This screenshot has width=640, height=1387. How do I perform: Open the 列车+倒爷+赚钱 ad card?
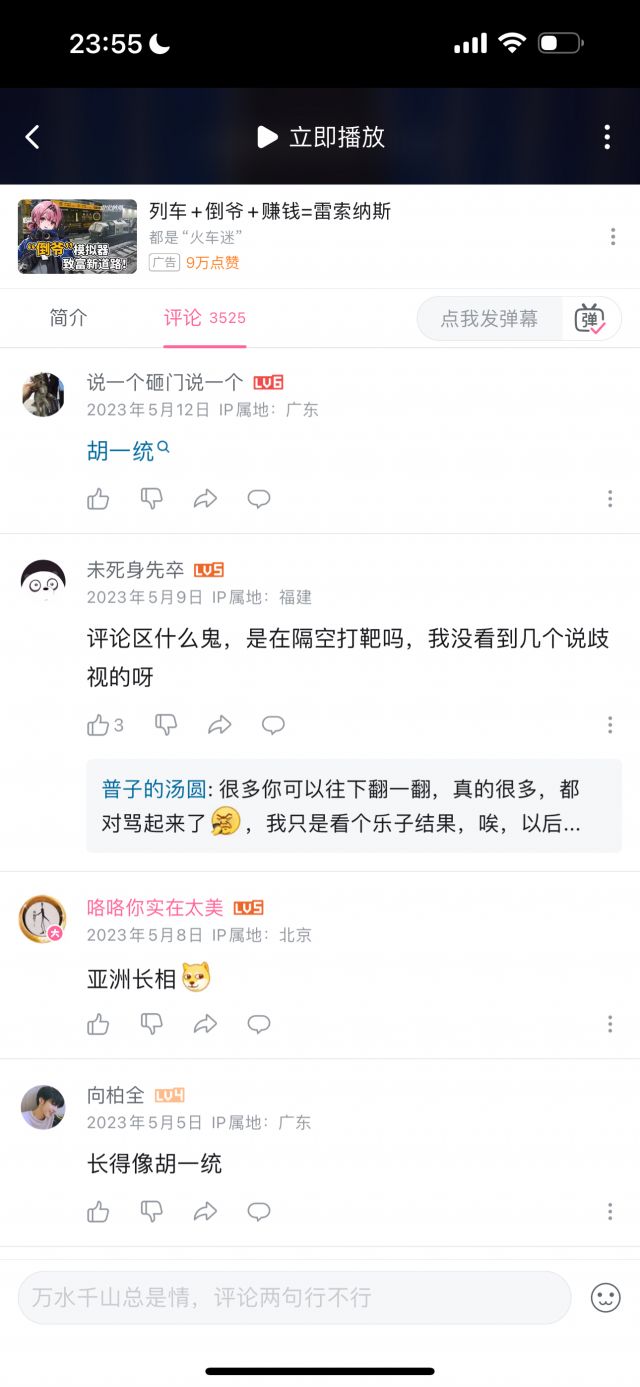[270, 236]
